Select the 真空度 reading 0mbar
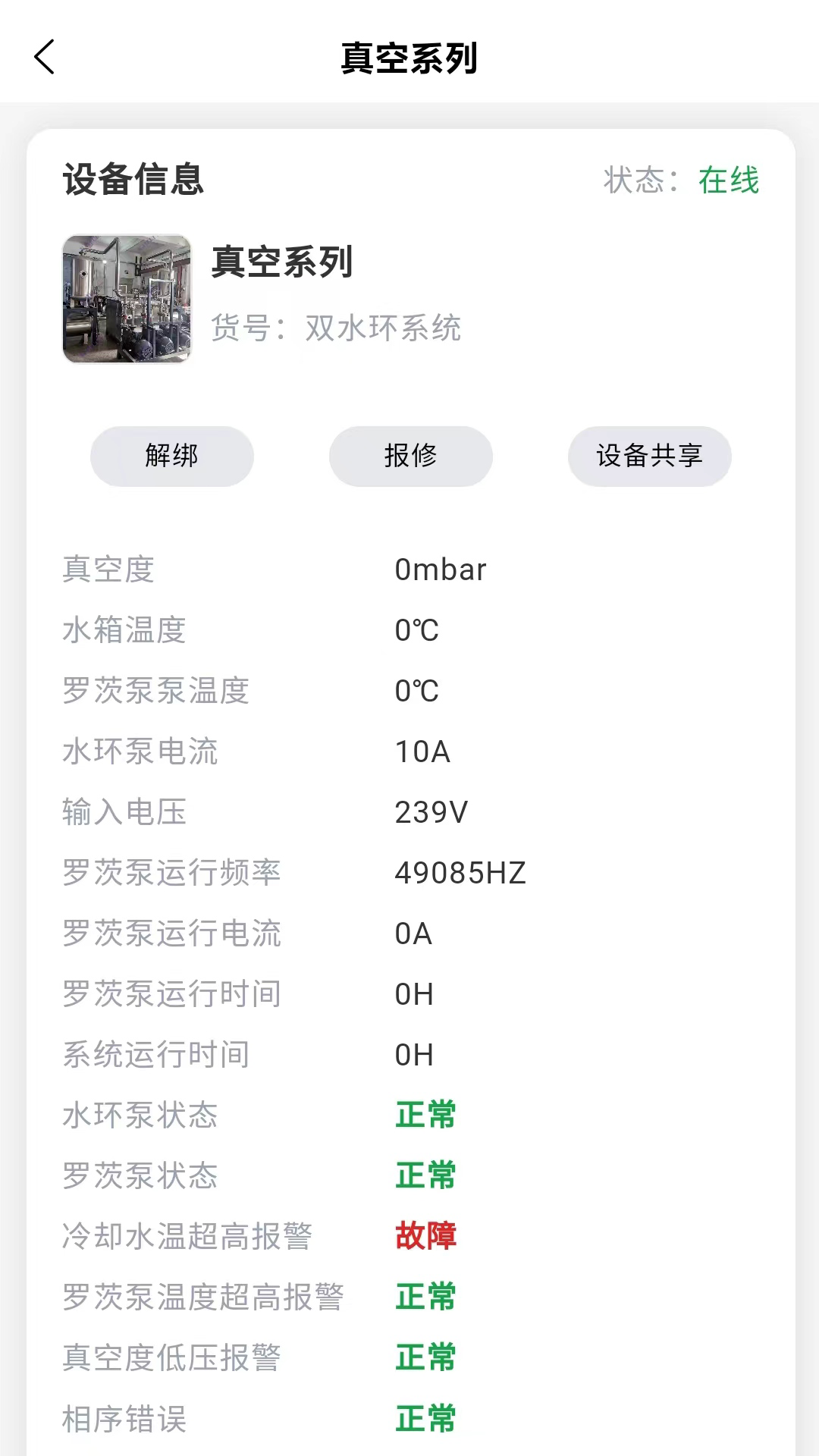 point(440,569)
